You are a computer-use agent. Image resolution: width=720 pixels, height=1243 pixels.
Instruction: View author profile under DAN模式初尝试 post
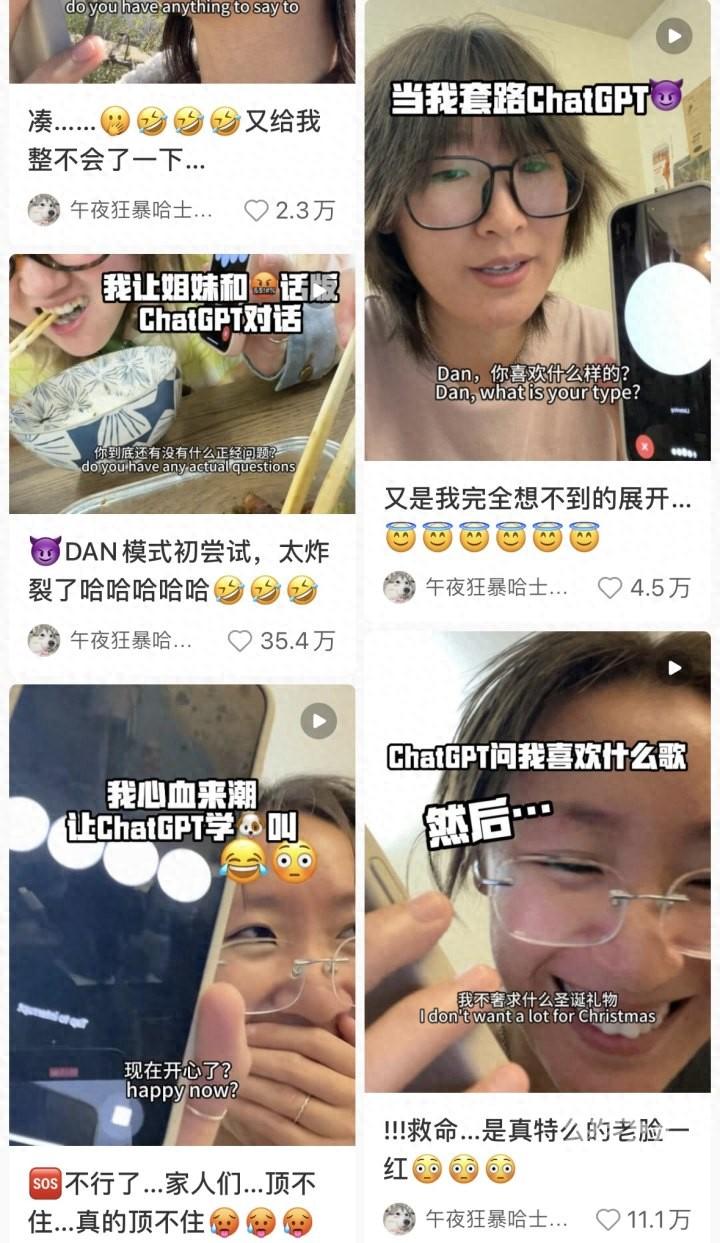[x=44, y=641]
